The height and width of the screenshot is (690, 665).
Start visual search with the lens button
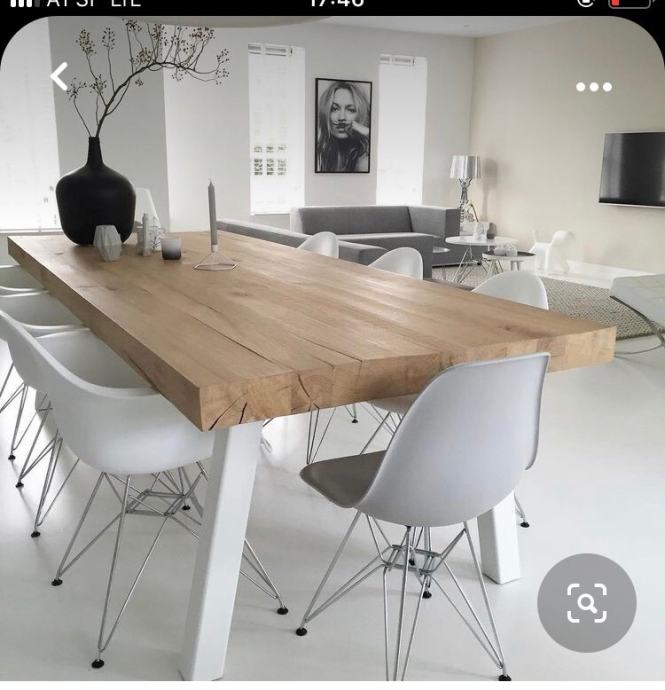pos(587,603)
